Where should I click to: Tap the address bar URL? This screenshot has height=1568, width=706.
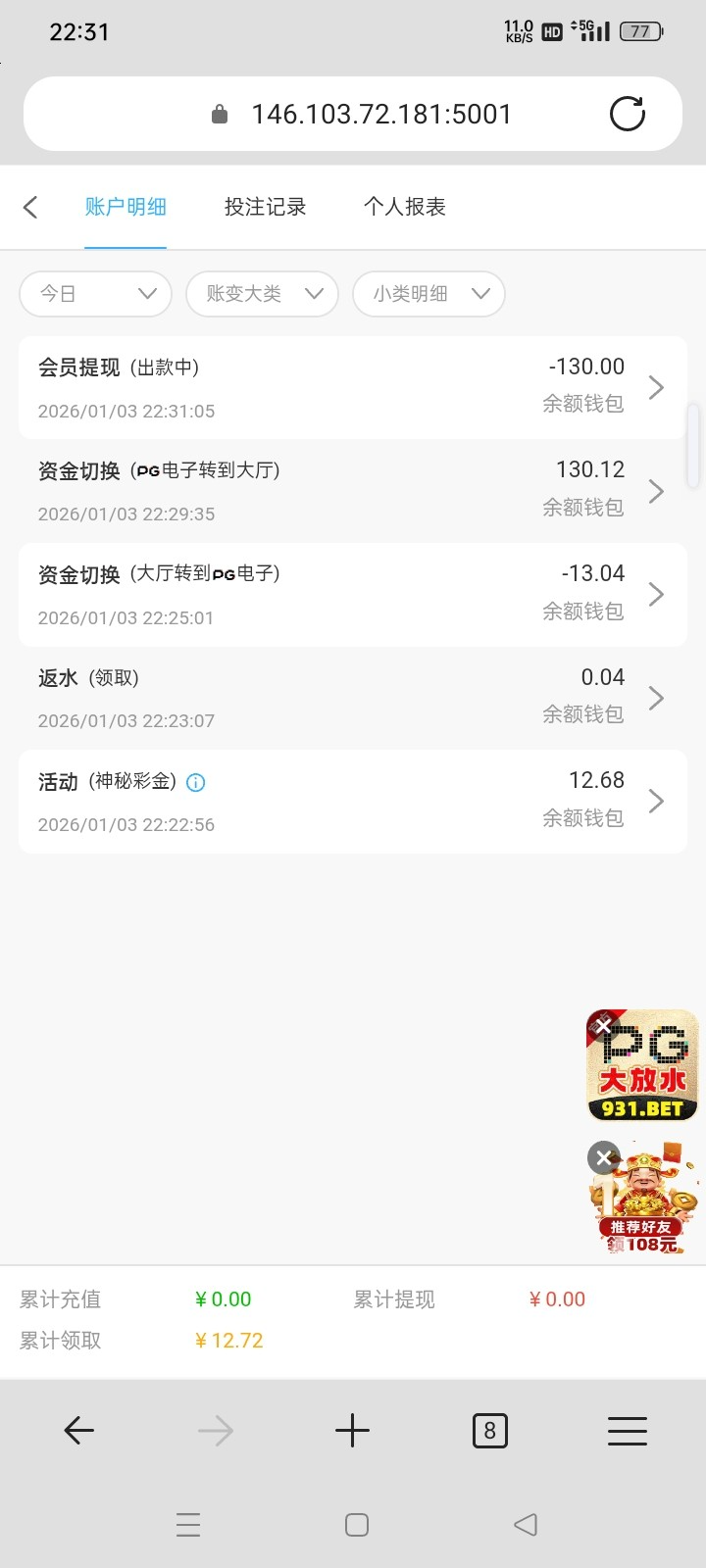coord(380,115)
